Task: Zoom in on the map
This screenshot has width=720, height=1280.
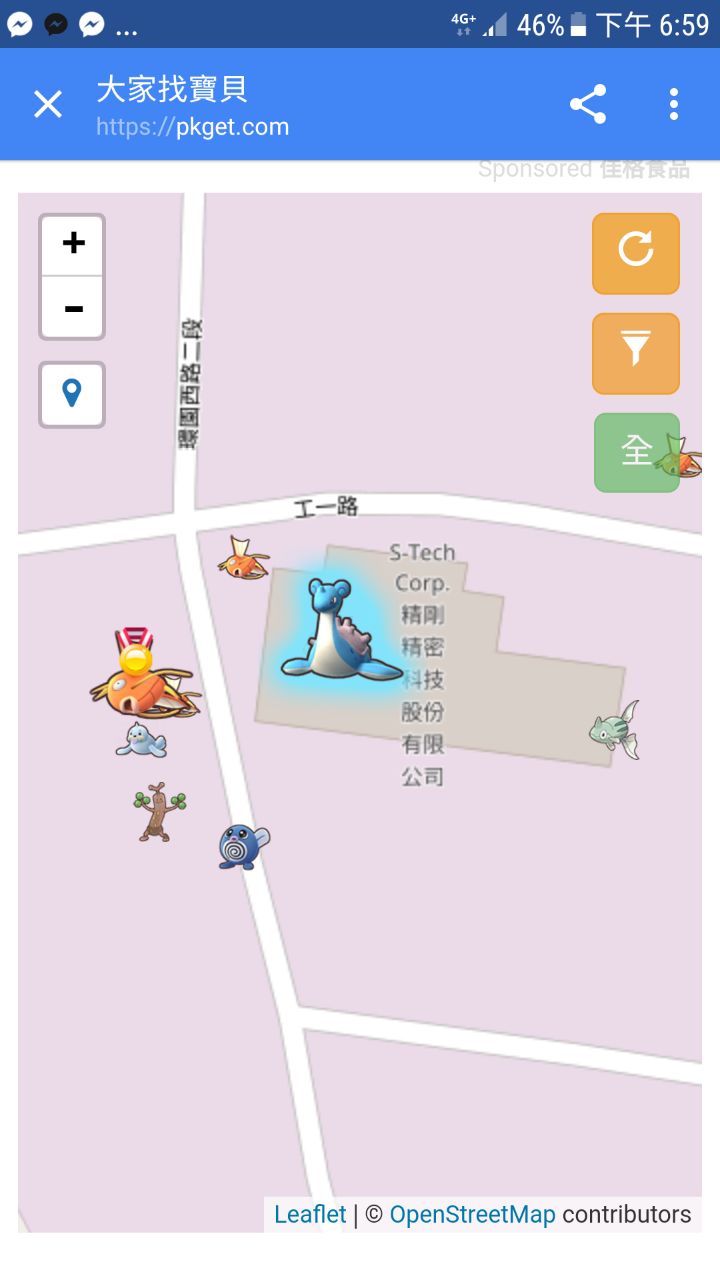Action: (72, 244)
